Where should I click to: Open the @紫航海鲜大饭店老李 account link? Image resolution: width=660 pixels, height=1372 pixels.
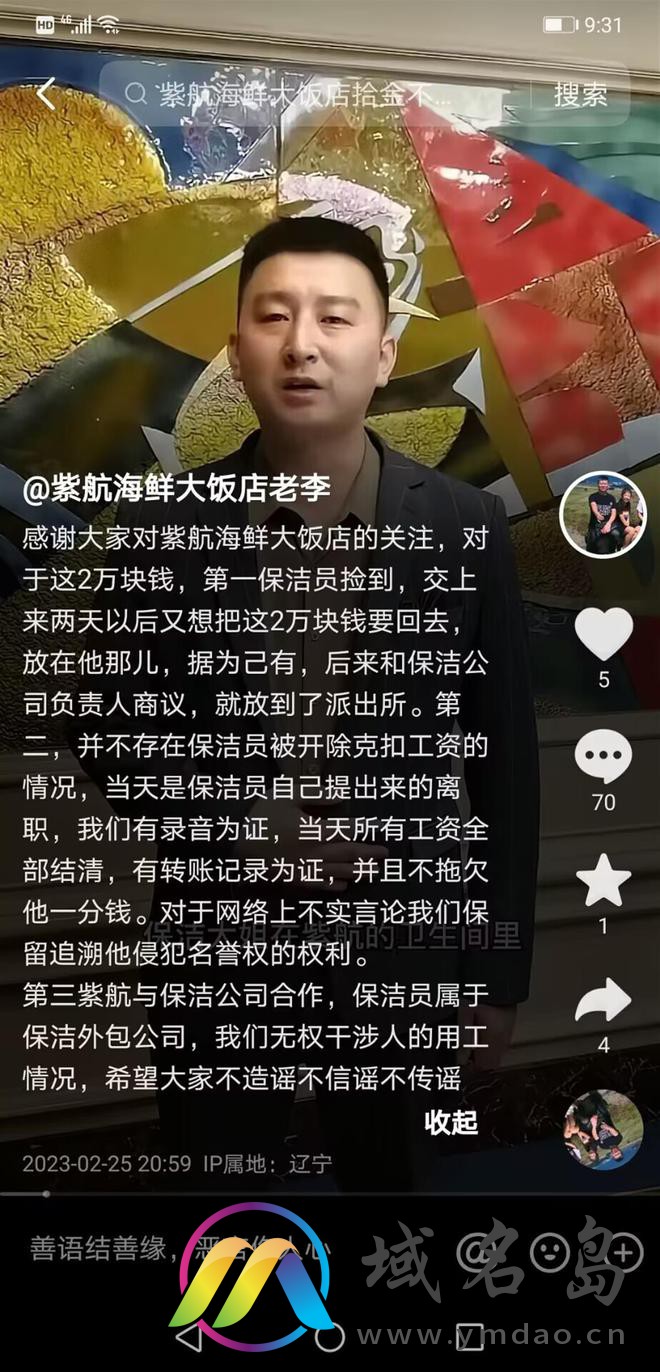point(176,488)
